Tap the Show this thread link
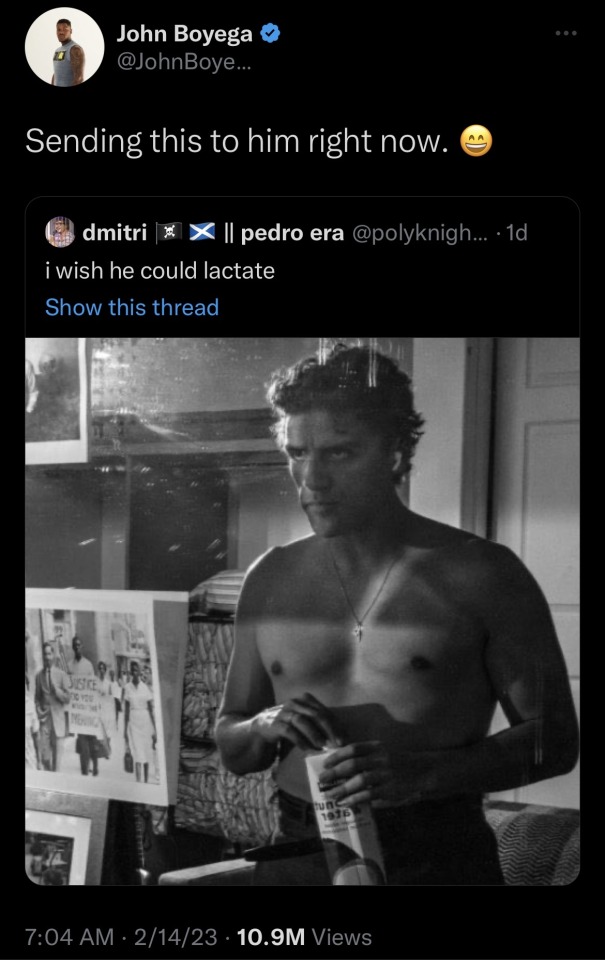 click(x=132, y=307)
